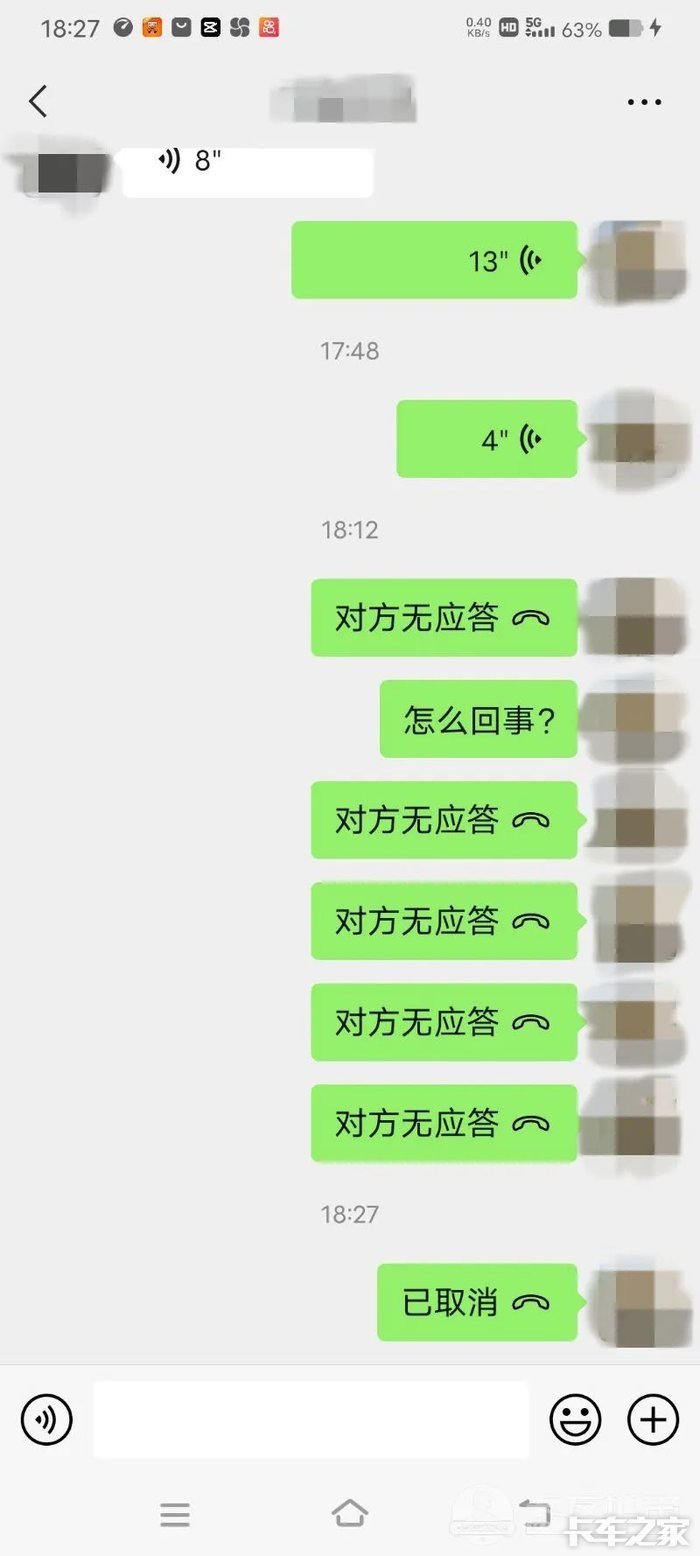The image size is (700, 1556).
Task: Go back to the chat list
Action: click(38, 101)
